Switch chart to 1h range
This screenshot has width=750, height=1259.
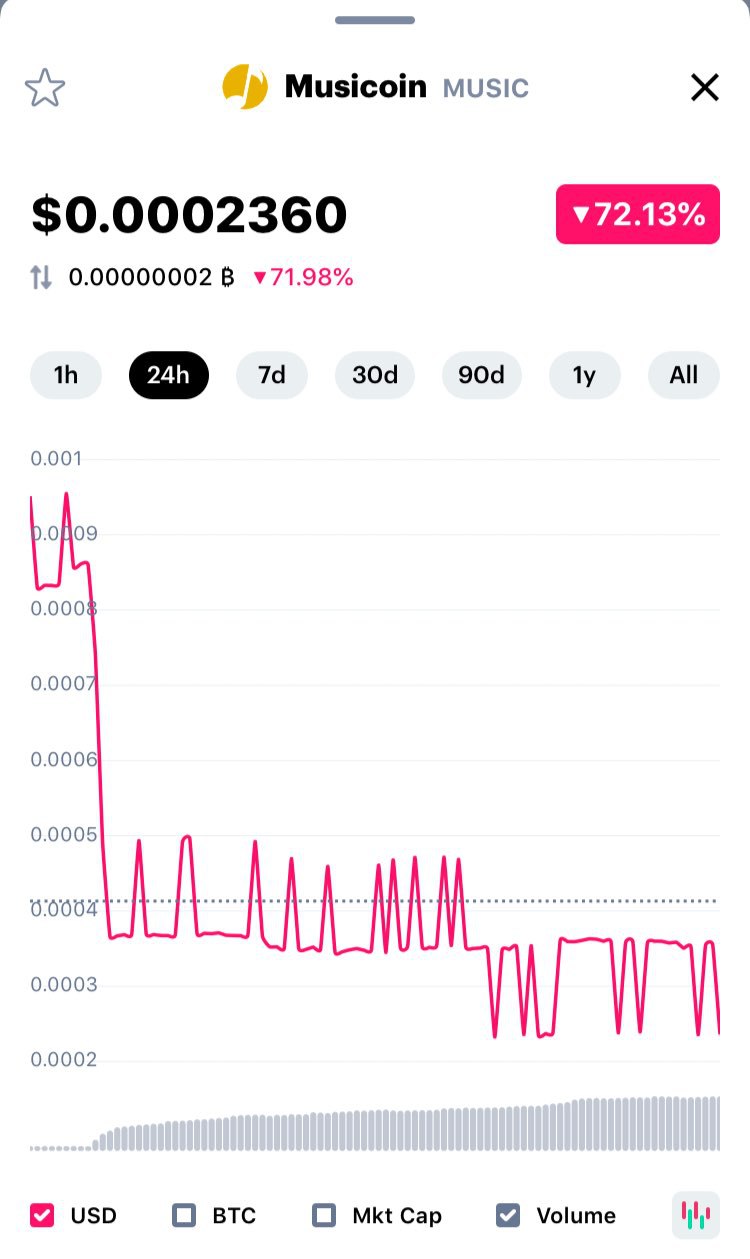[x=66, y=375]
